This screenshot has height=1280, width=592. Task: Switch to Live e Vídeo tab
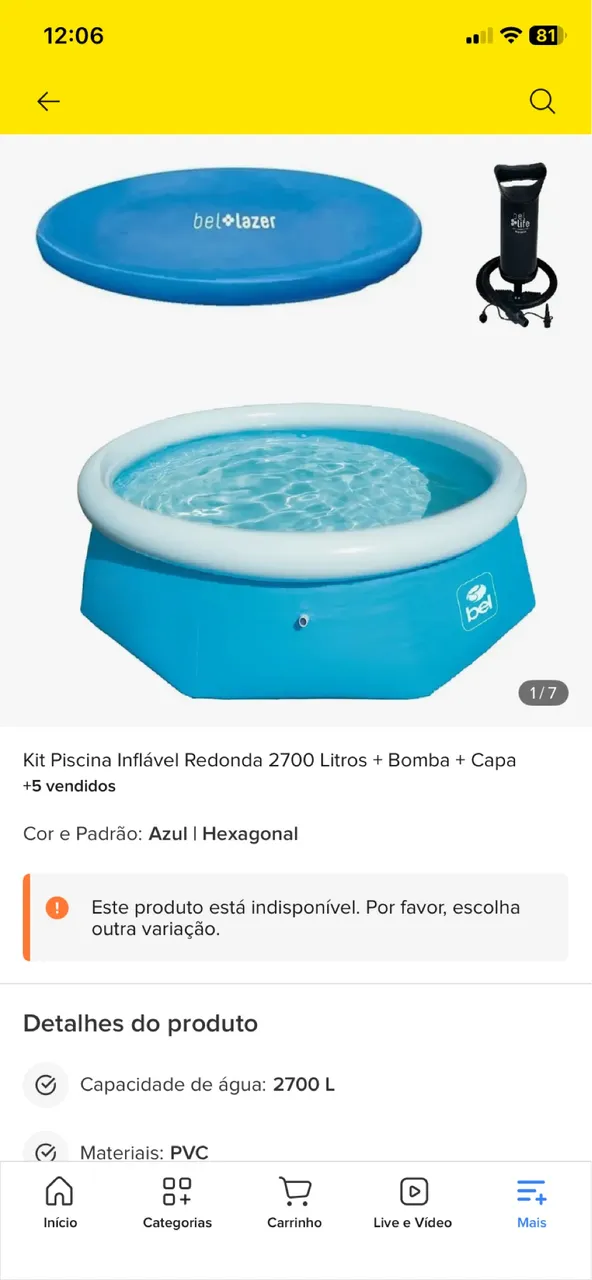click(413, 1203)
